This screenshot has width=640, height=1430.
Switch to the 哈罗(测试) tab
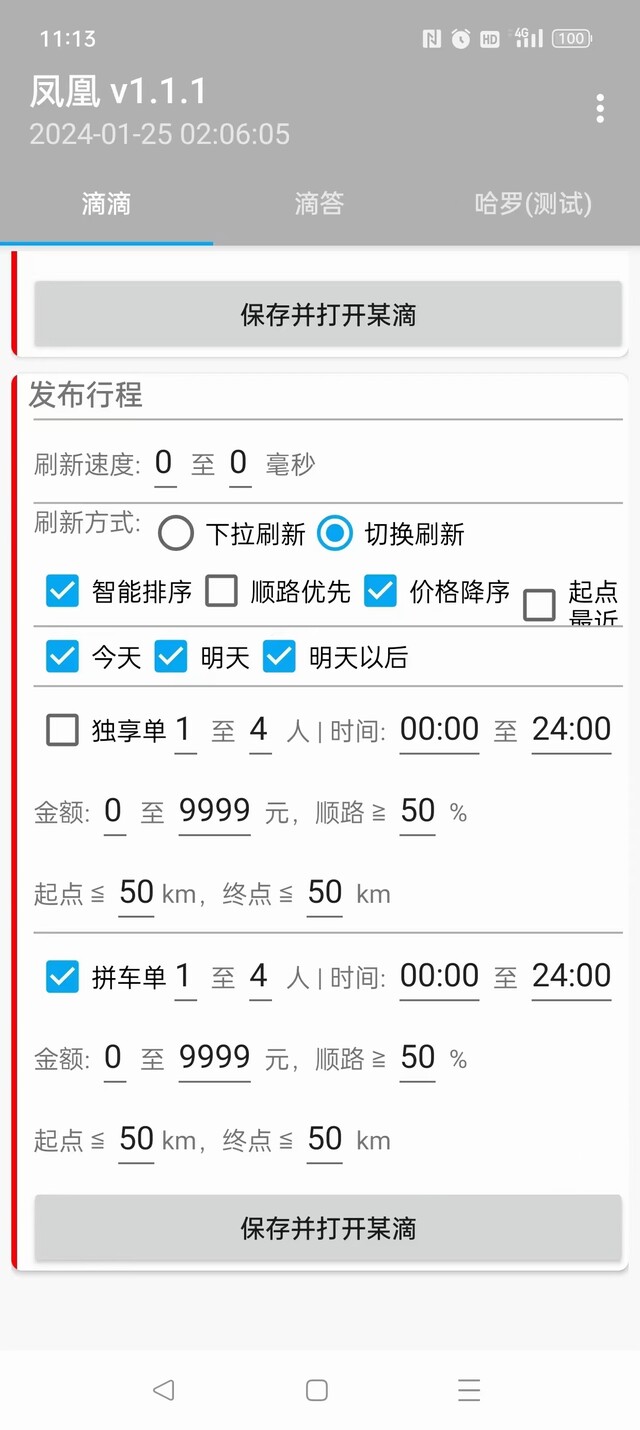coord(533,204)
